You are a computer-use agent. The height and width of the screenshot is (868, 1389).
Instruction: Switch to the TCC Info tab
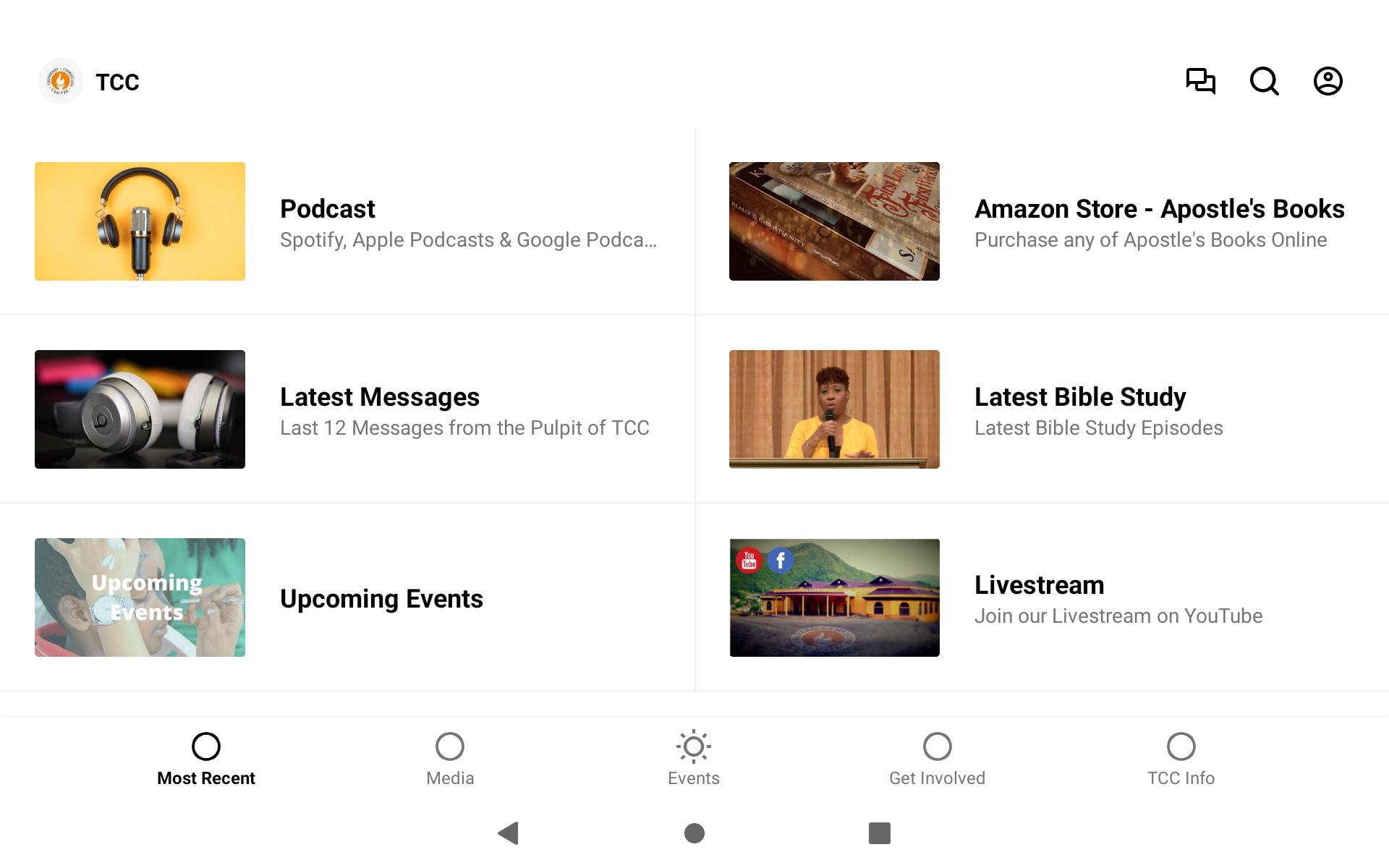1181,759
